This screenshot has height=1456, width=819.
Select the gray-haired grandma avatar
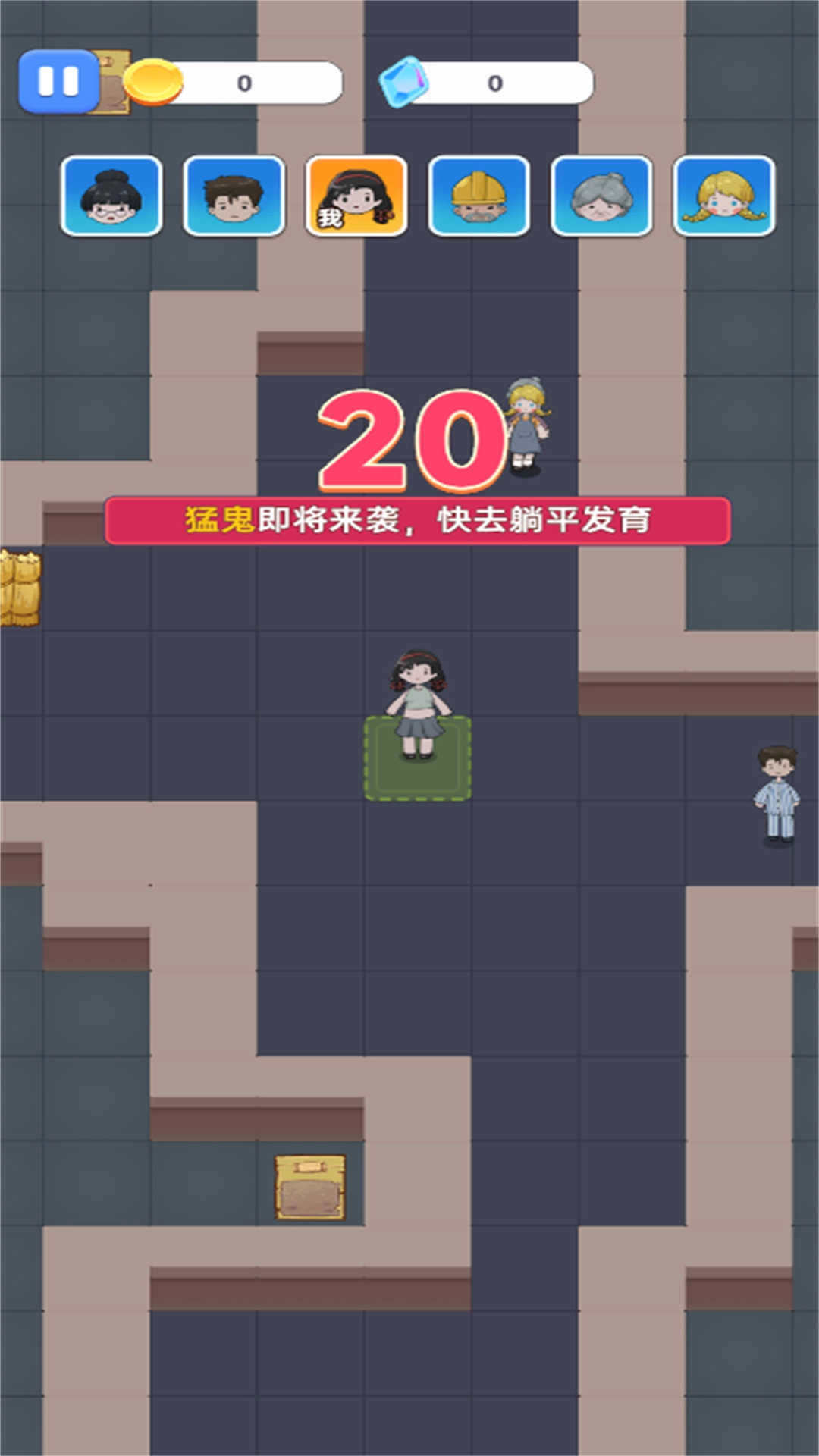coord(601,196)
